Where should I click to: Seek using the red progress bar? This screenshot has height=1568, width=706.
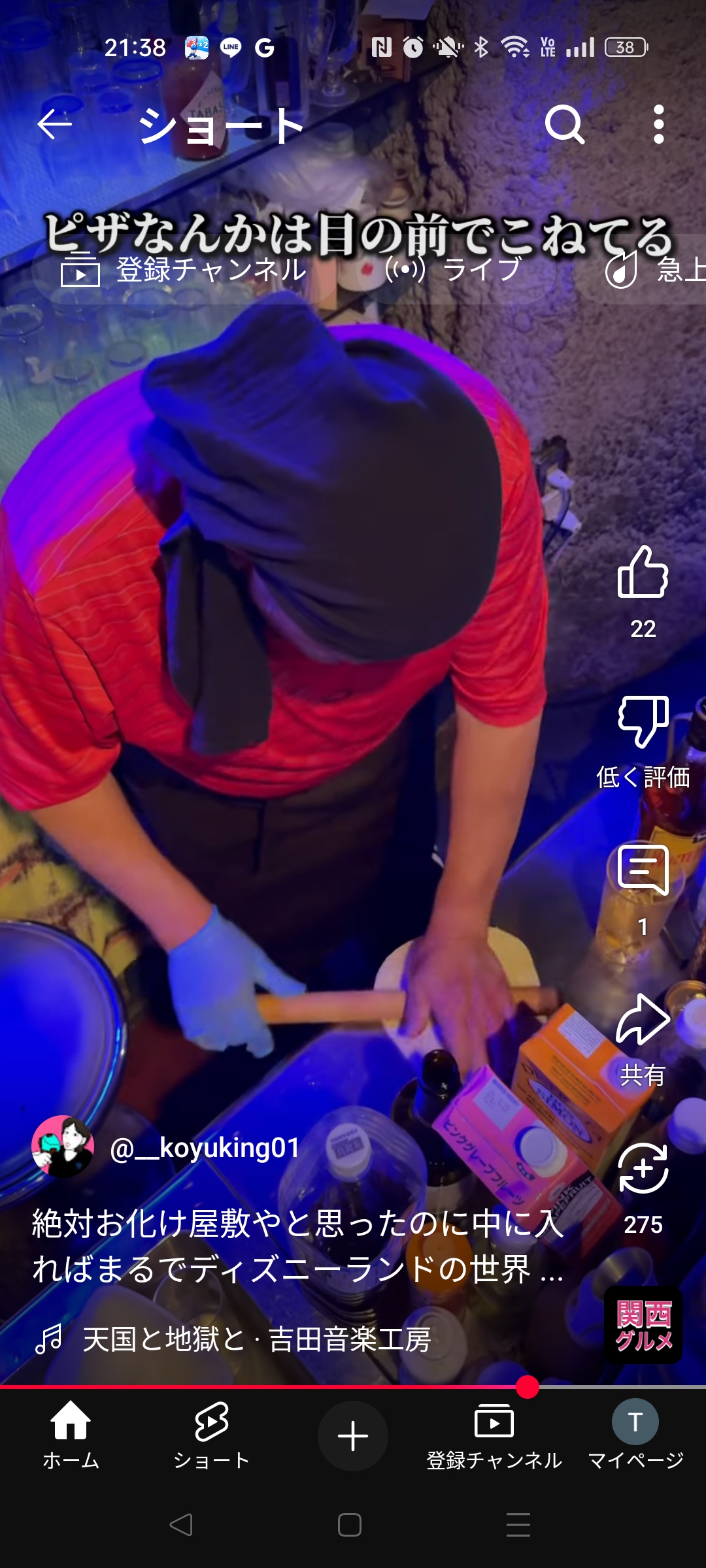click(353, 1386)
